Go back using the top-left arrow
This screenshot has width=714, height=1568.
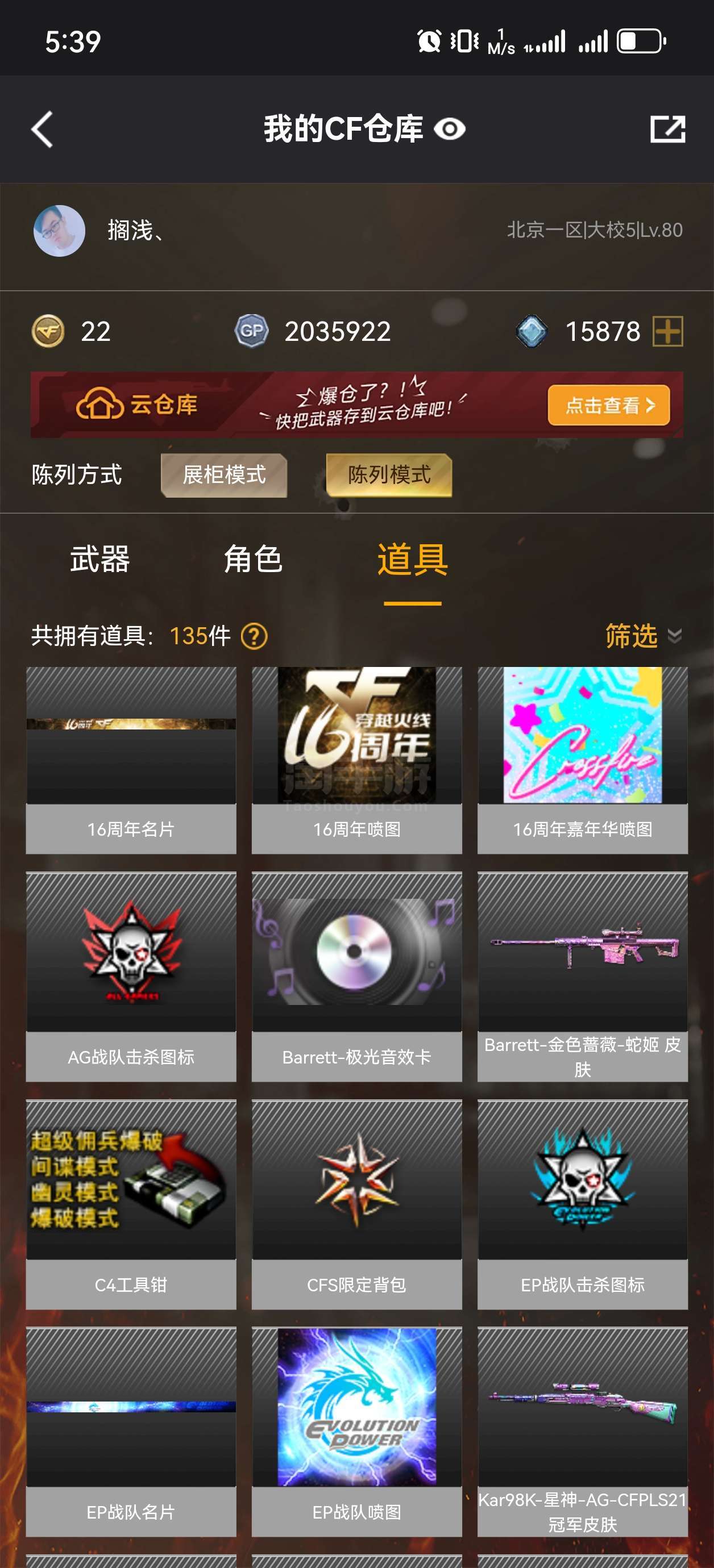(x=42, y=129)
